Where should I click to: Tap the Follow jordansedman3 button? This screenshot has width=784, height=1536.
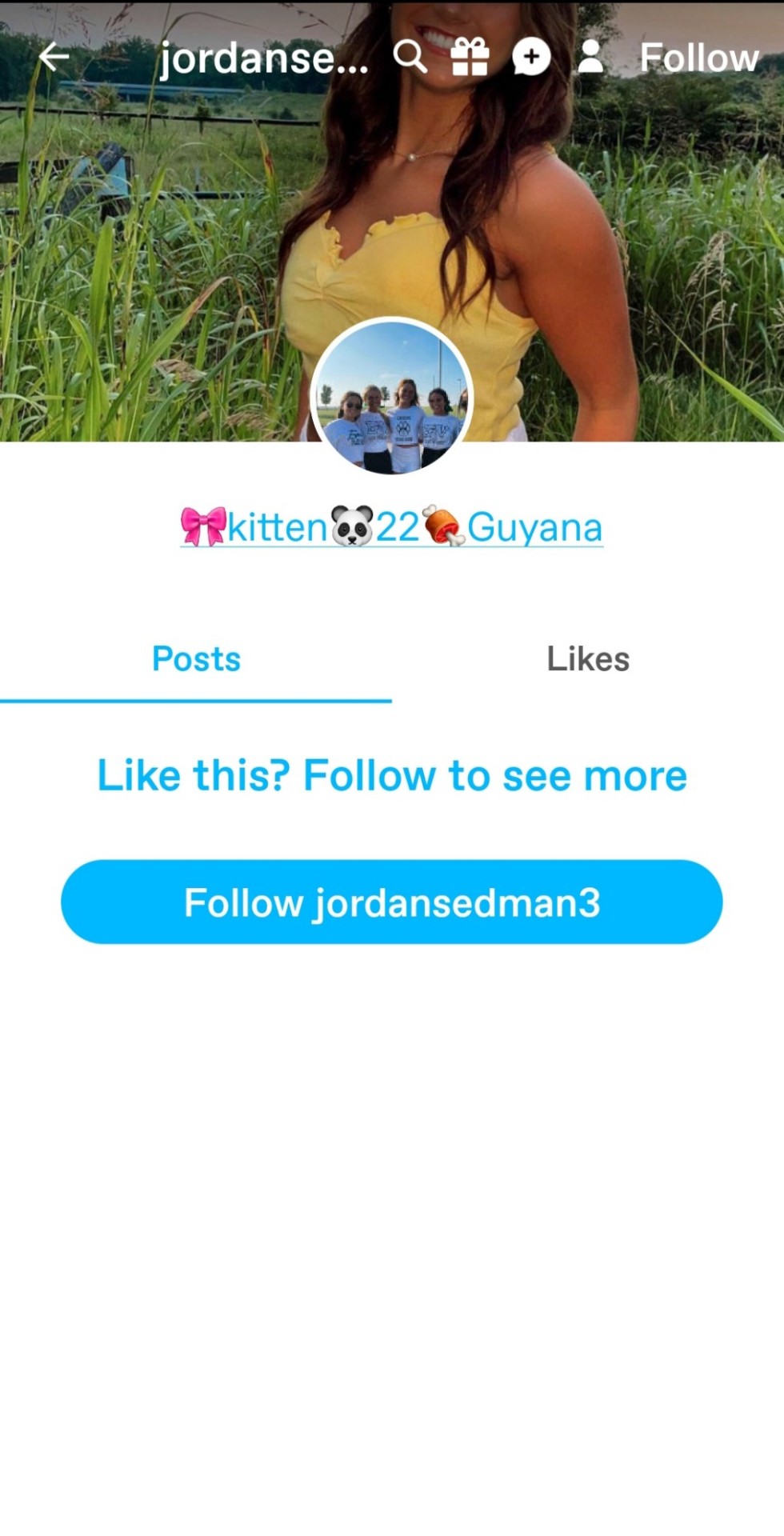pyautogui.click(x=391, y=902)
